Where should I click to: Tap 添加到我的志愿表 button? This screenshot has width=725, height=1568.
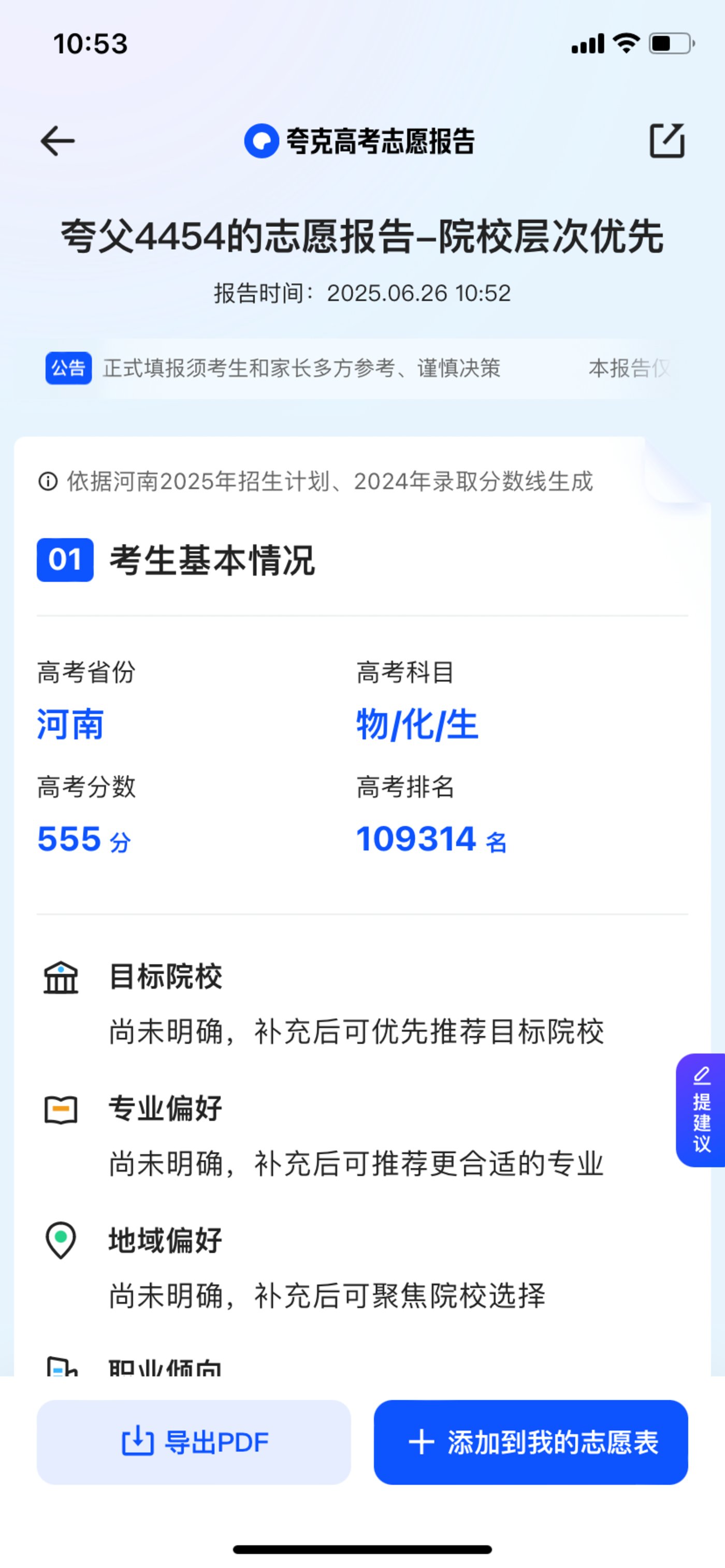coord(531,1442)
